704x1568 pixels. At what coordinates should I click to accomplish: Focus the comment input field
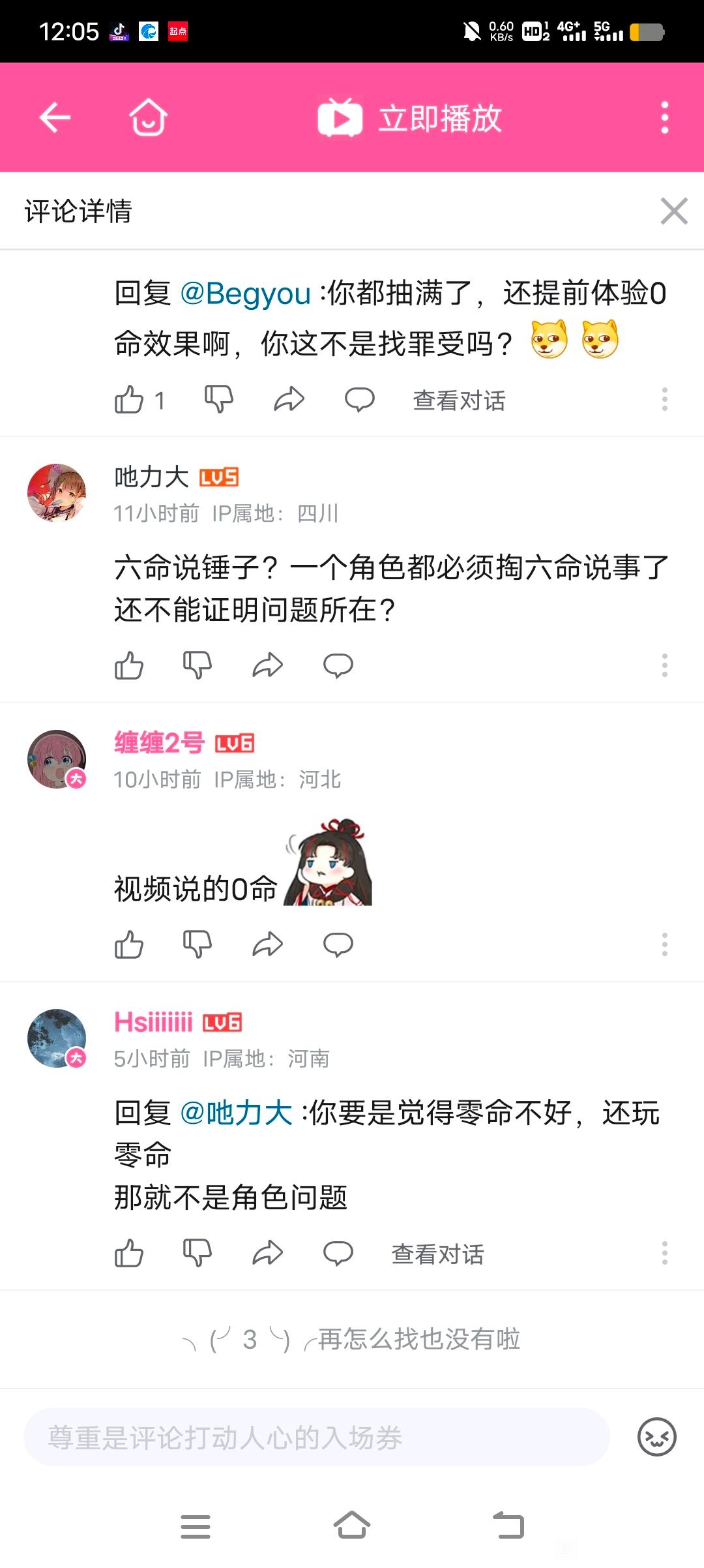(x=317, y=1438)
